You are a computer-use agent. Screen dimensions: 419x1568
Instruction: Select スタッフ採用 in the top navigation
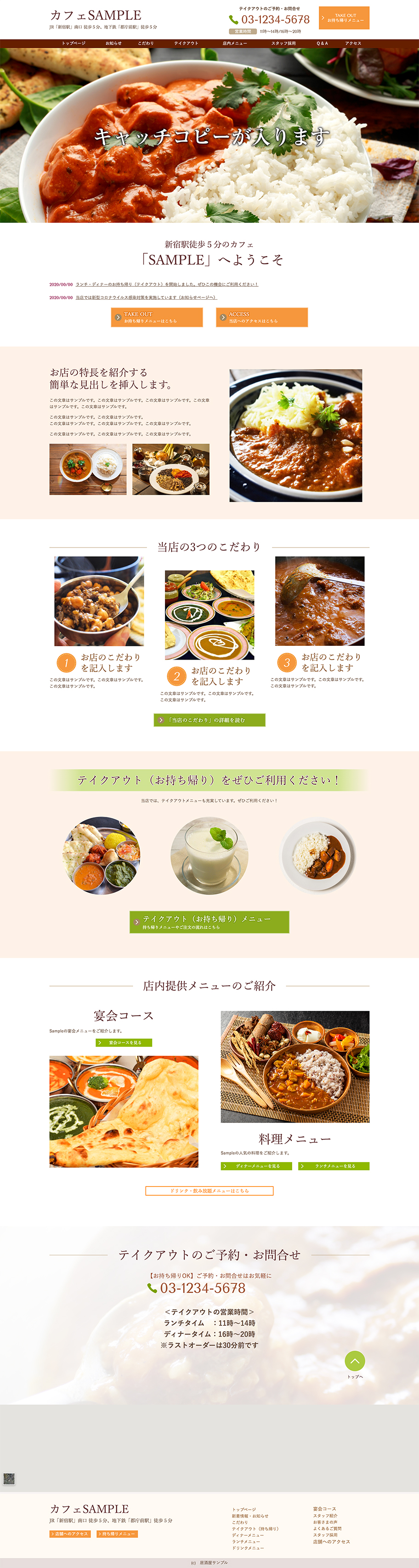pyautogui.click(x=283, y=43)
